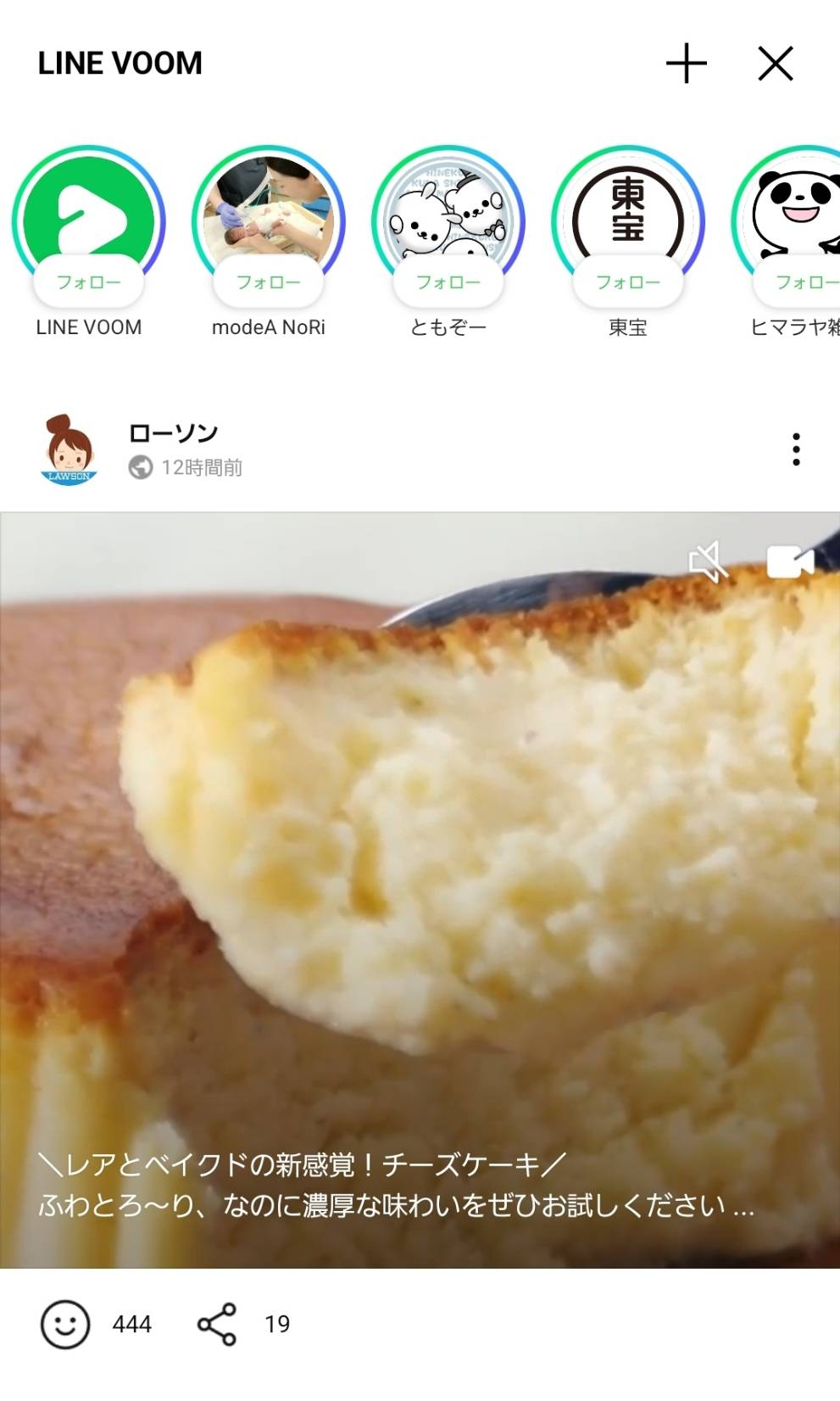The image size is (840, 1401).
Task: Close the LINE VOOM screen
Action: pyautogui.click(x=775, y=64)
